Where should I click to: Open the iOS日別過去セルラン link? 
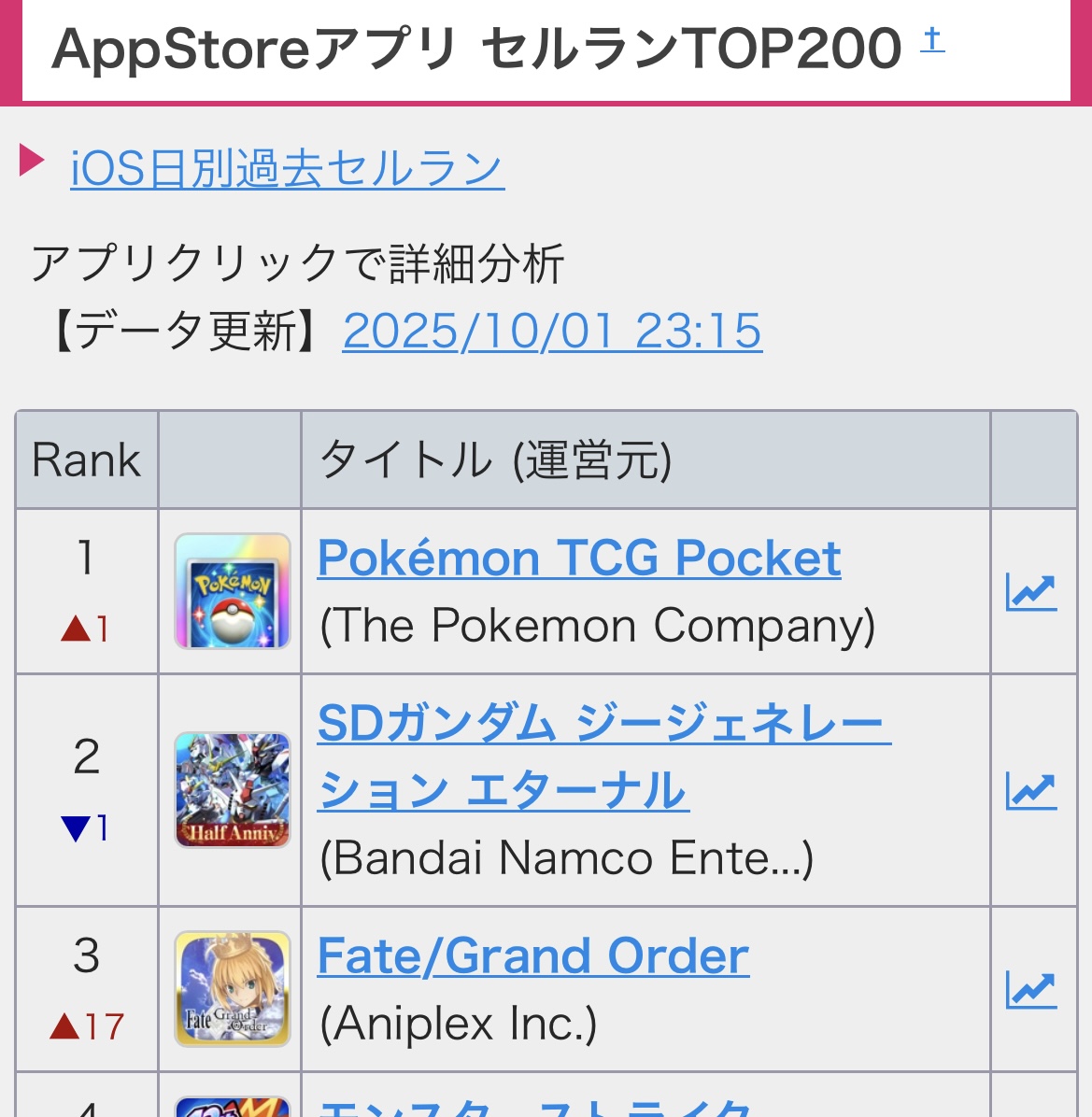tap(287, 169)
